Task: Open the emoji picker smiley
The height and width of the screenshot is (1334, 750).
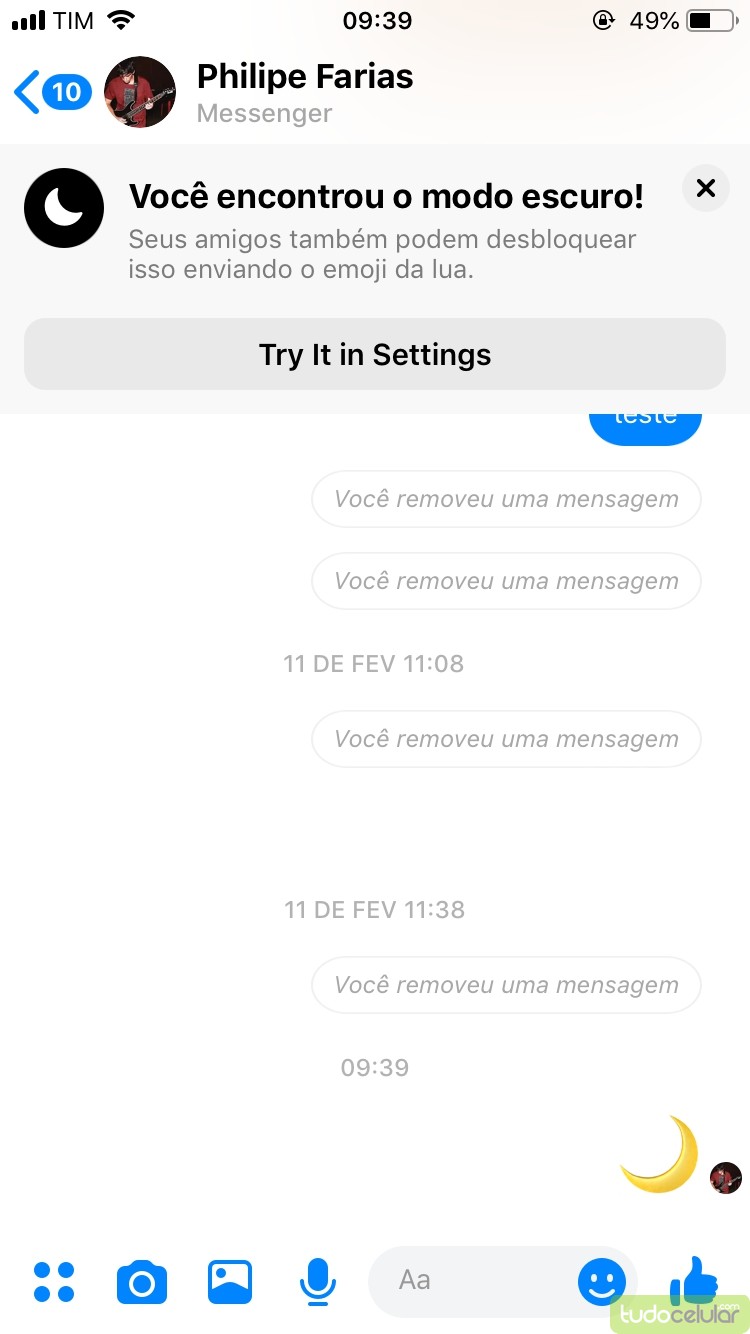Action: coord(602,1282)
